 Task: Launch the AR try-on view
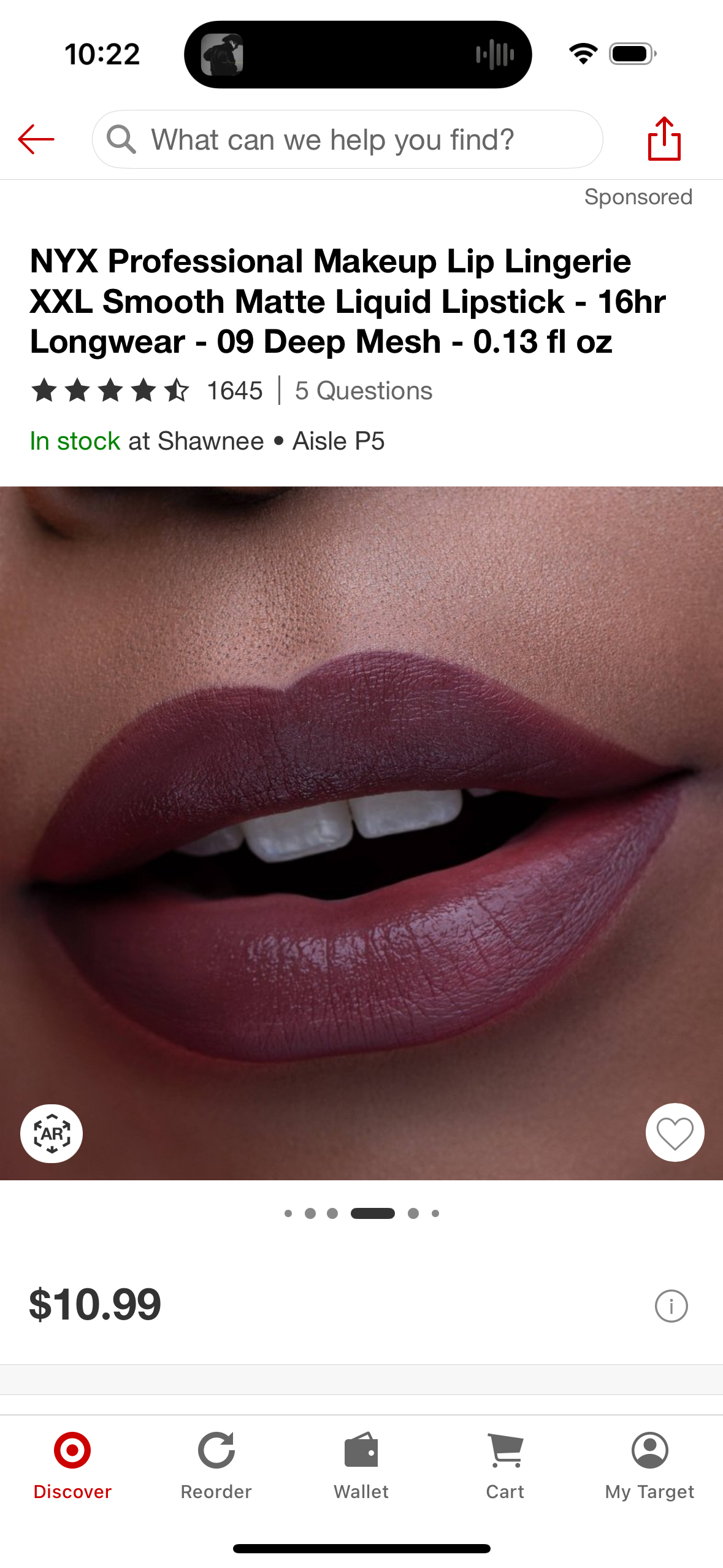click(52, 1134)
